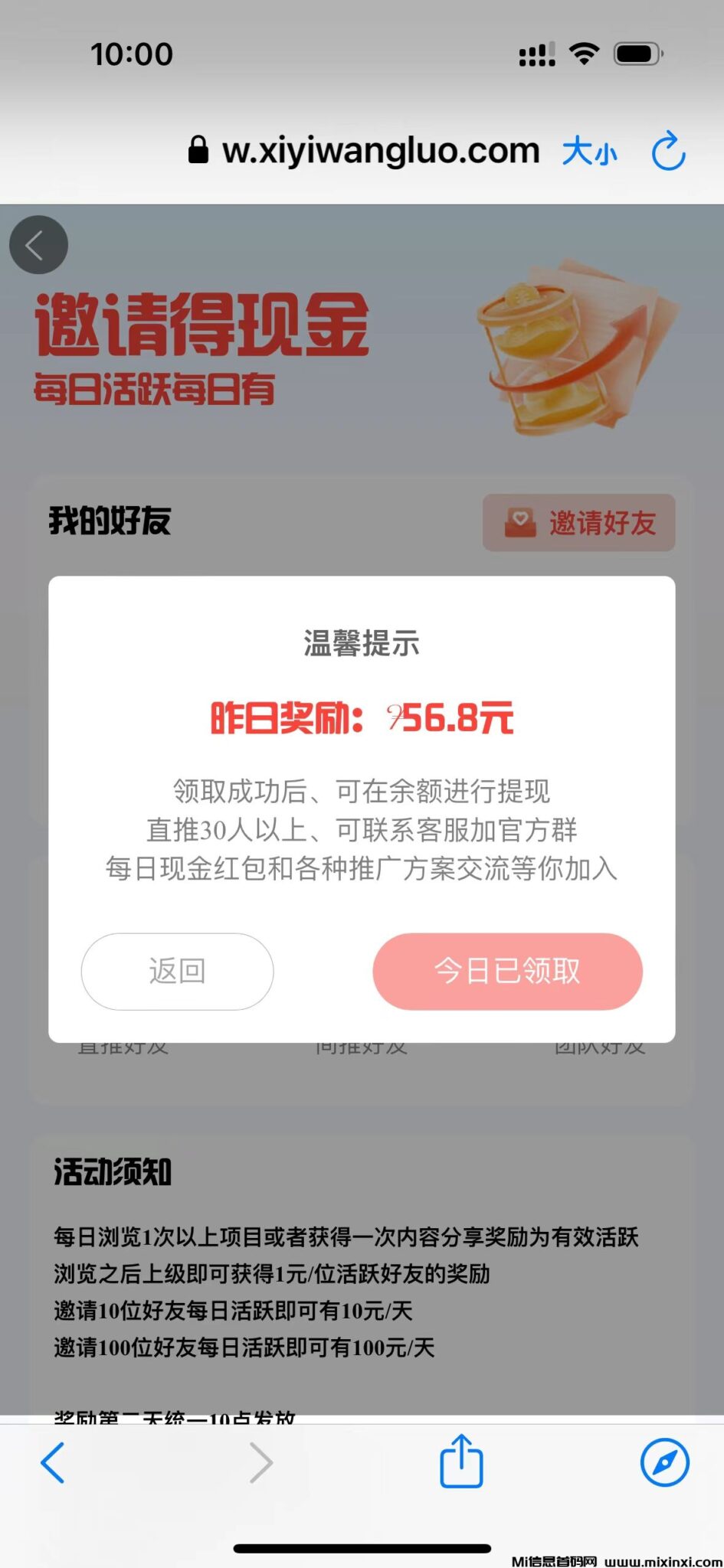724x1568 pixels.
Task: Tap the reload icon beside the address bar
Action: pos(668,151)
